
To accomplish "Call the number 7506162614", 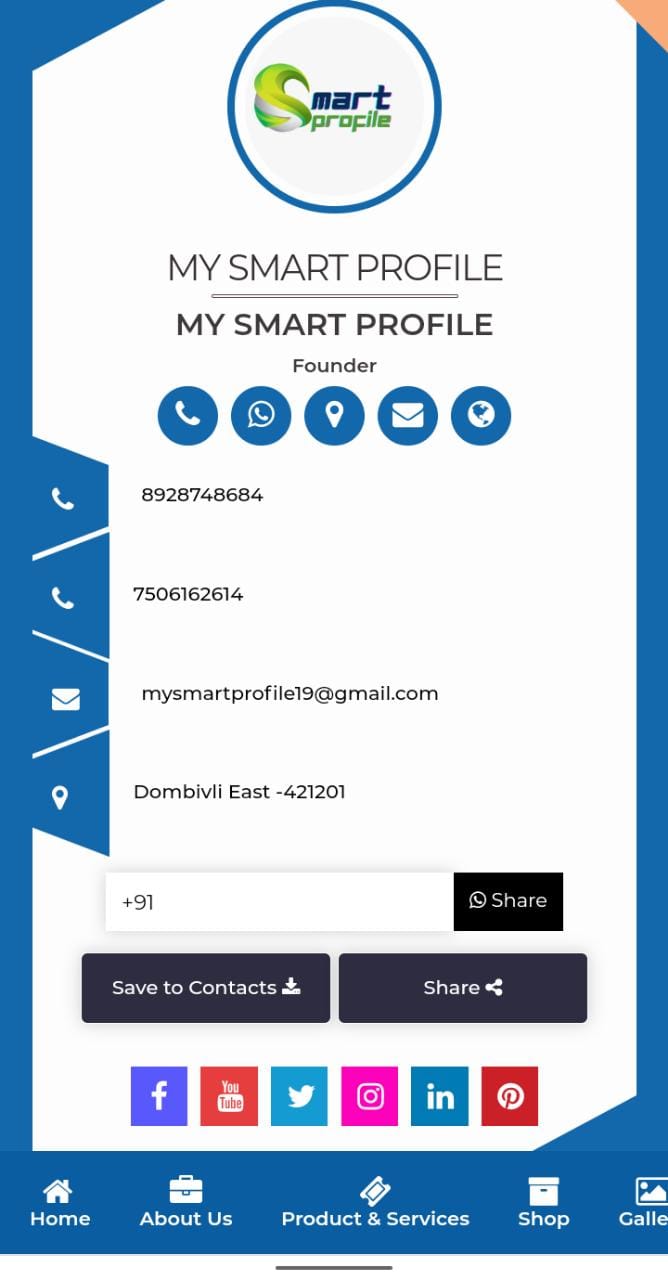I will click(x=188, y=594).
